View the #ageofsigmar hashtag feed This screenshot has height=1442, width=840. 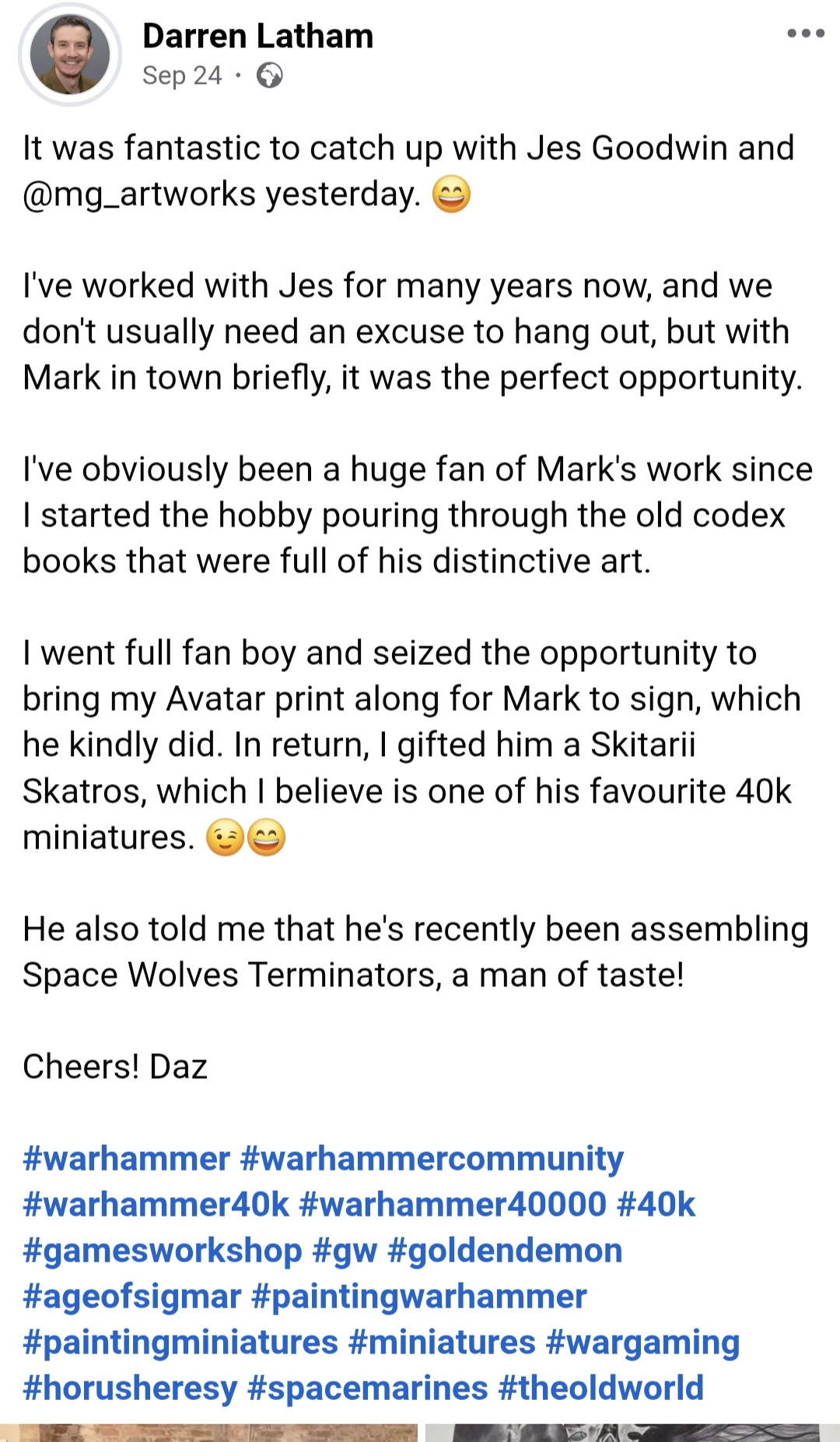click(132, 1297)
